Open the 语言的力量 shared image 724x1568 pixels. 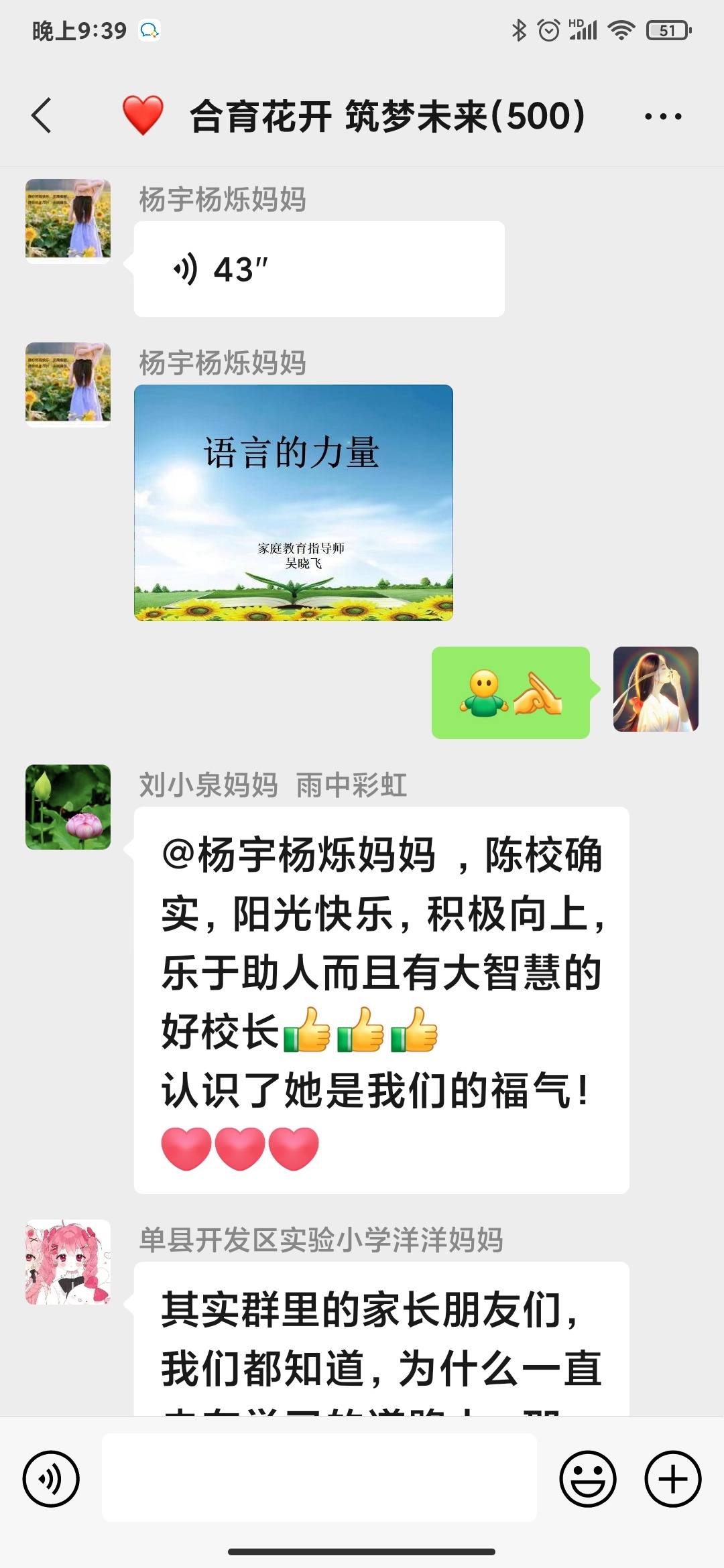(x=294, y=503)
